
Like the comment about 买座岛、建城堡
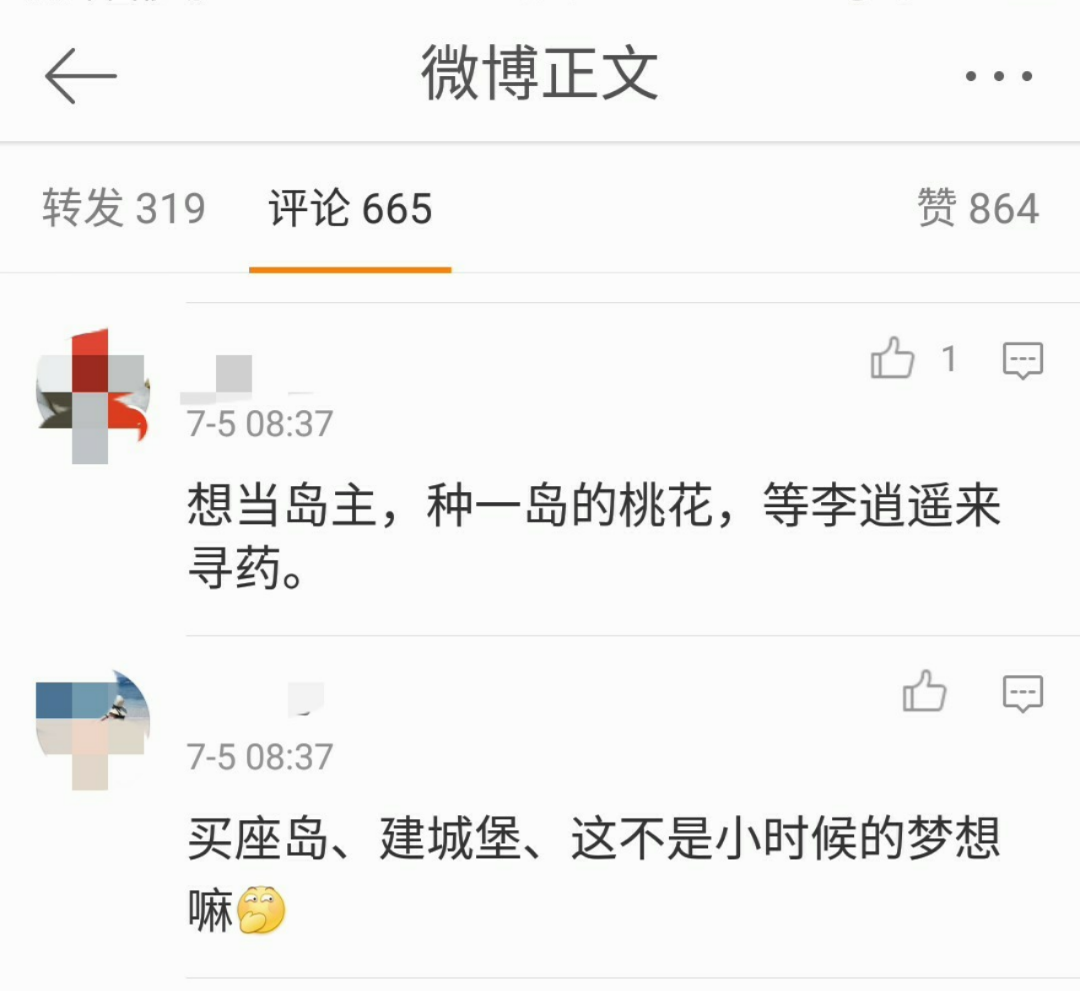click(x=924, y=692)
